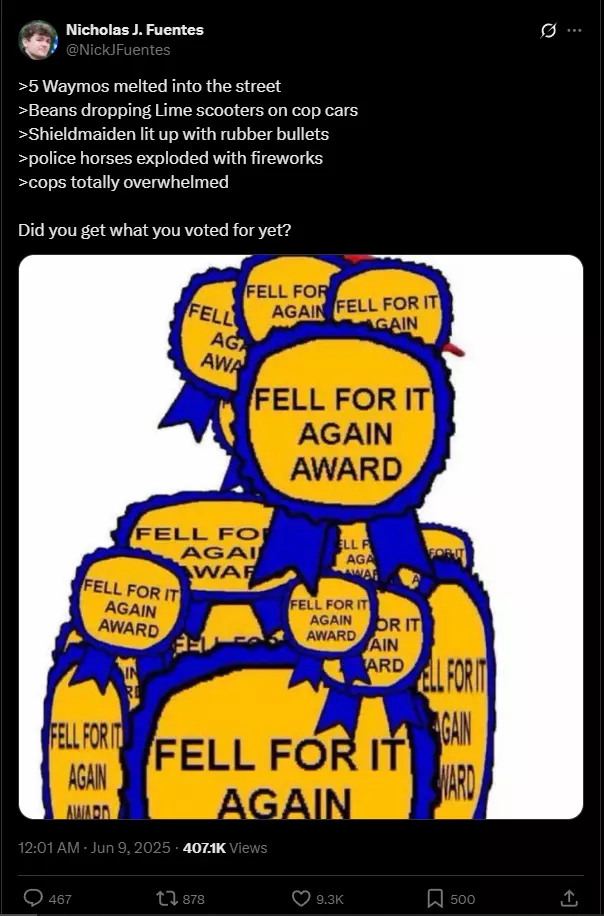Open the Fell For It Again image

coord(301,537)
